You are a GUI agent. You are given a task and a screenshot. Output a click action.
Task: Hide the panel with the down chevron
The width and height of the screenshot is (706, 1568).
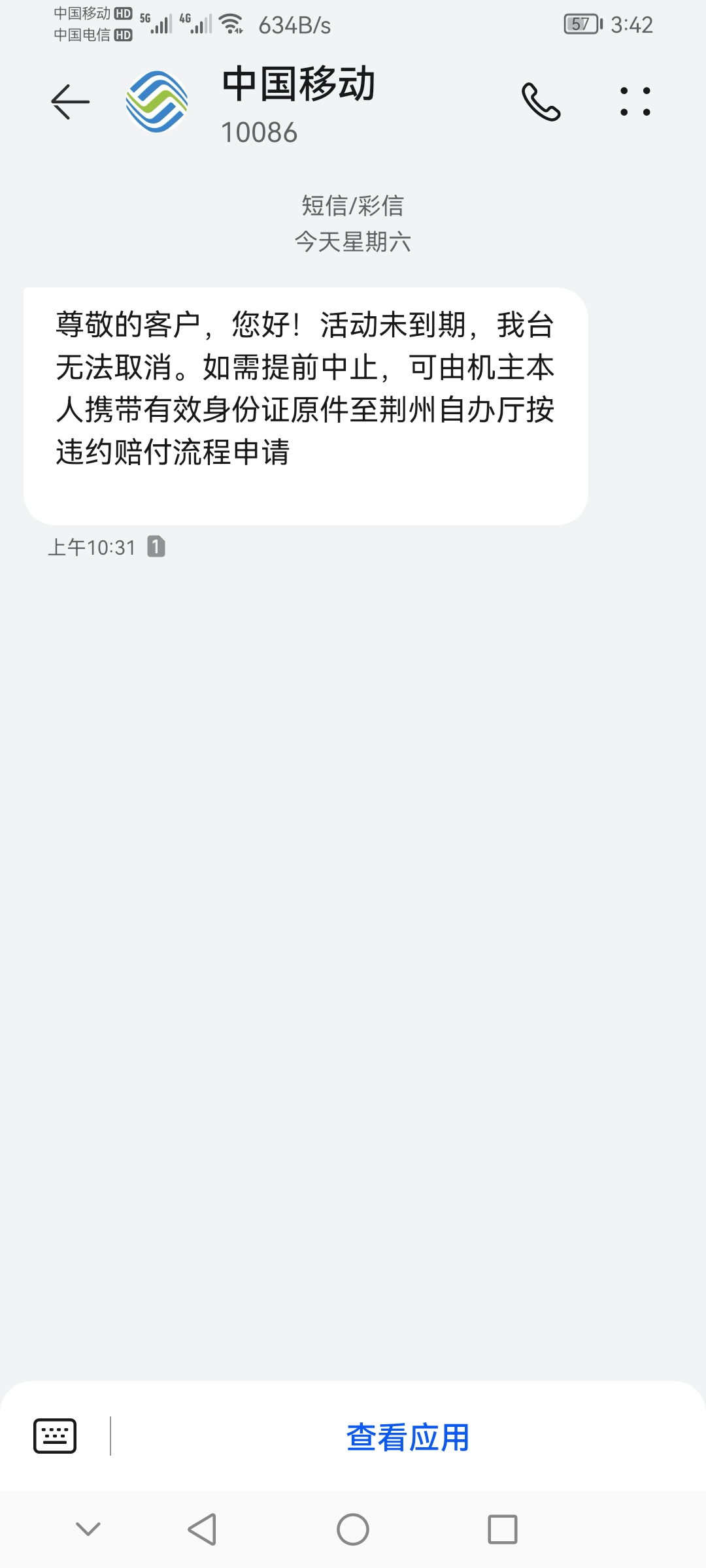click(x=88, y=1529)
